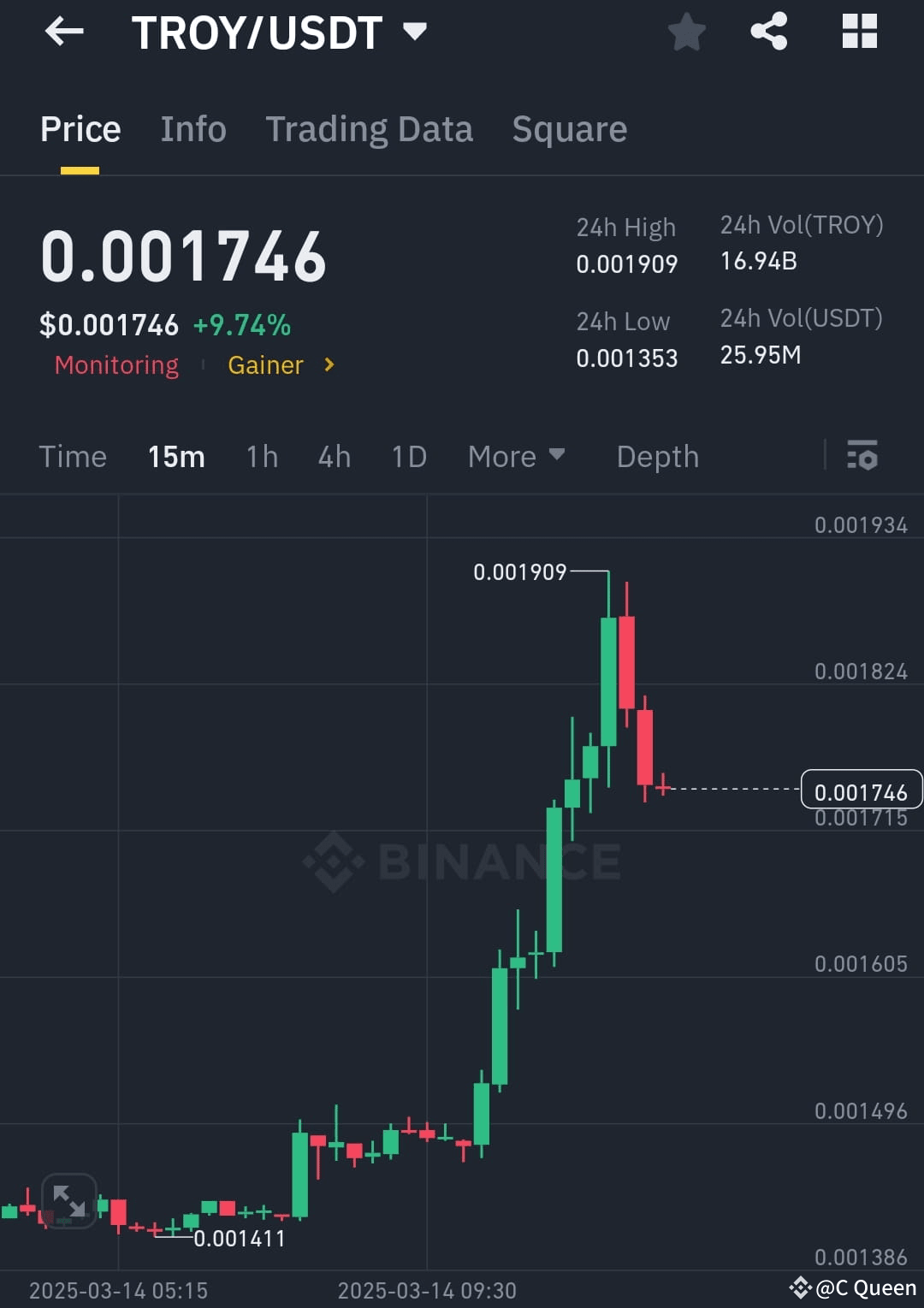
Task: Tap the Monitoring label
Action: coord(116,365)
